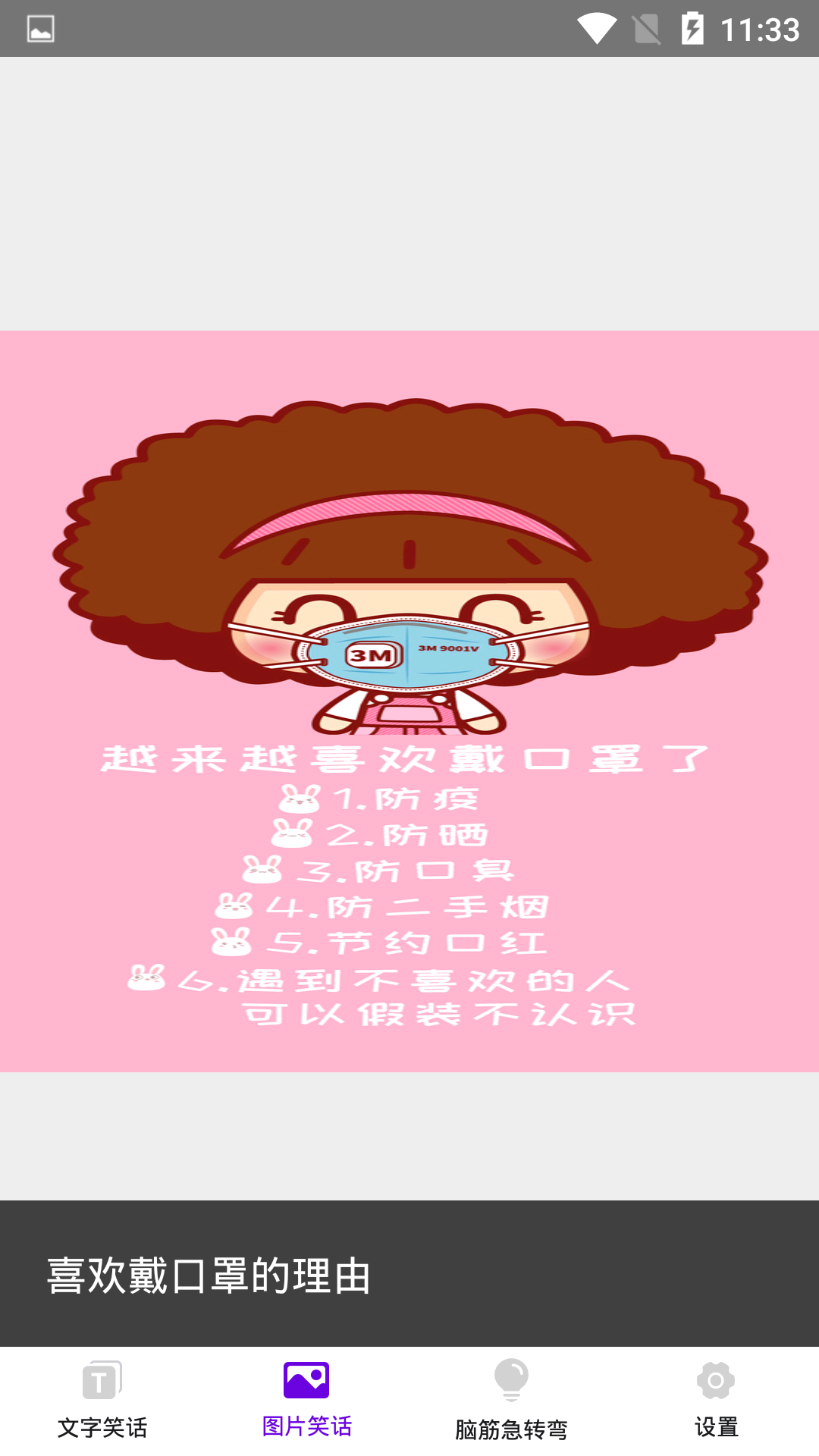Open the mask cartoon joke image
This screenshot has height=1456, width=819.
pyautogui.click(x=409, y=701)
